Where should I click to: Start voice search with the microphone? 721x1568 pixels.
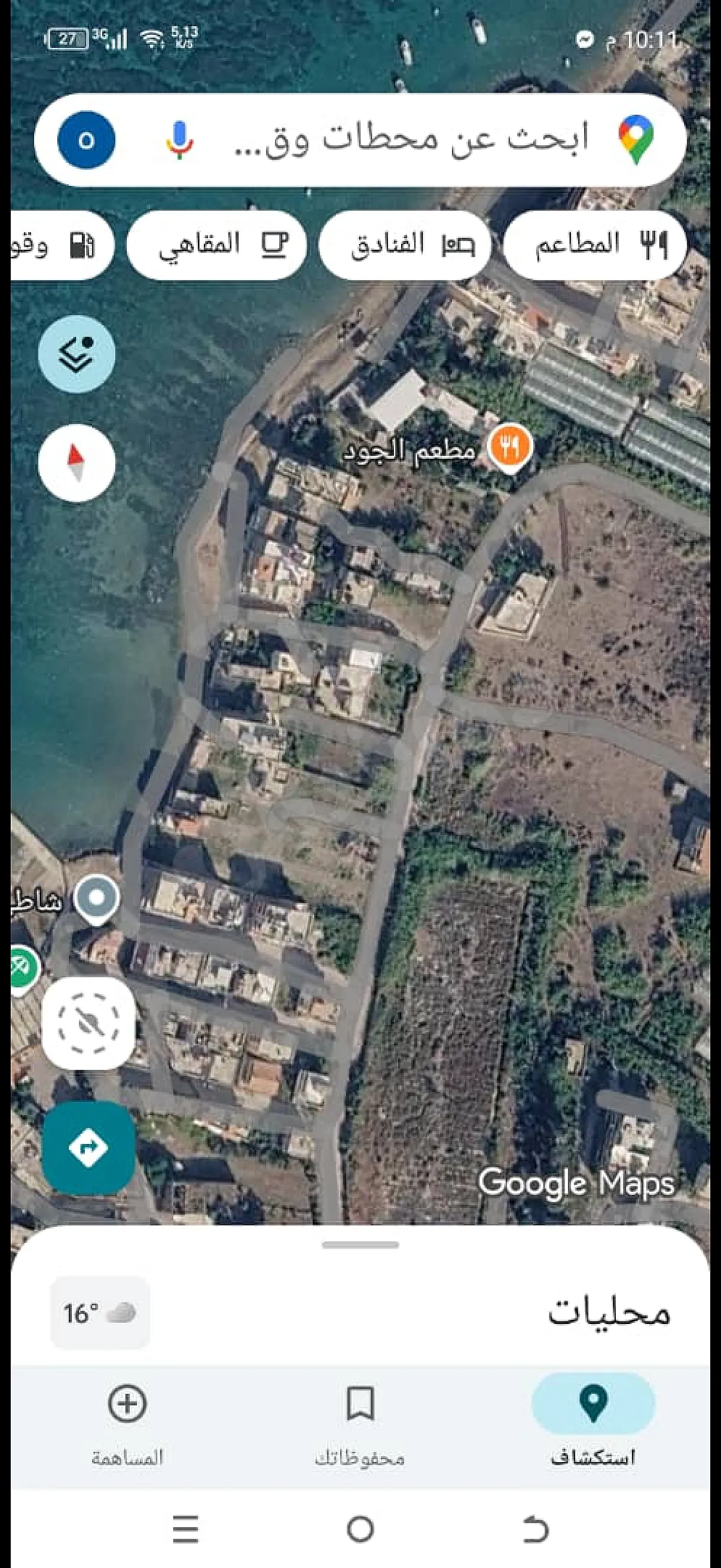(x=179, y=140)
